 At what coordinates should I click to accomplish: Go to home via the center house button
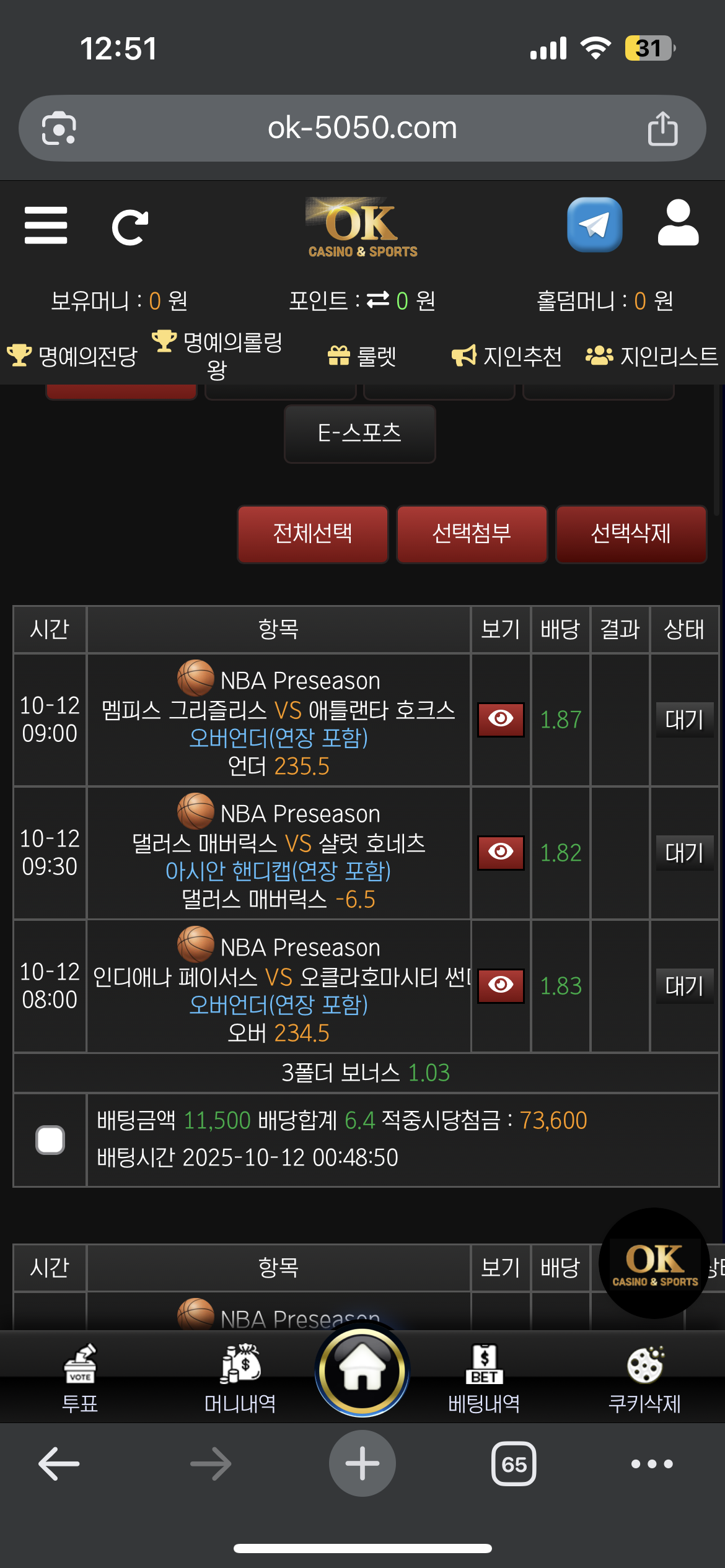point(362,1370)
